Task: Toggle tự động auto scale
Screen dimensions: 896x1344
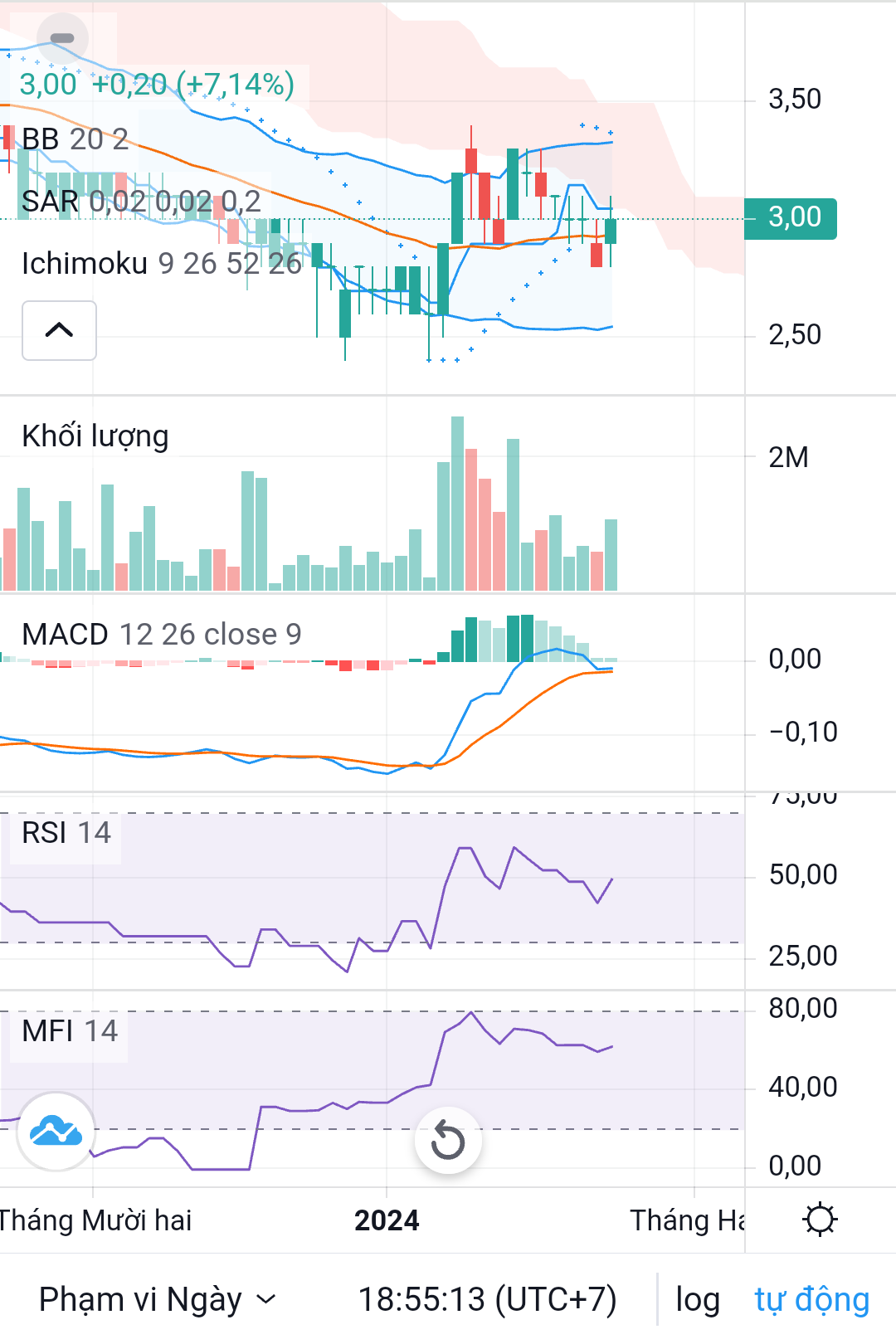Action: click(x=811, y=1299)
